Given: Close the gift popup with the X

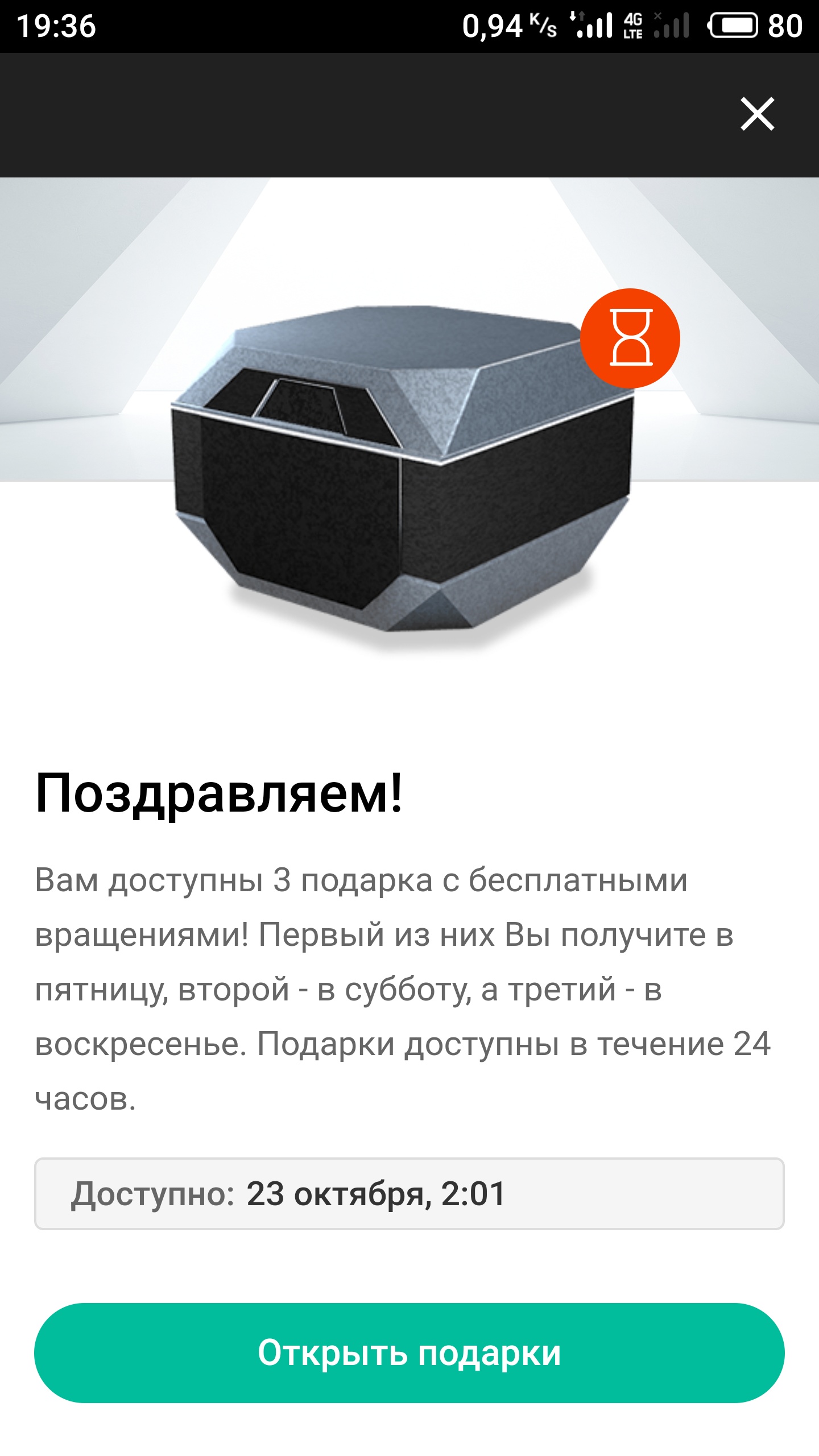Looking at the screenshot, I should coord(757,114).
